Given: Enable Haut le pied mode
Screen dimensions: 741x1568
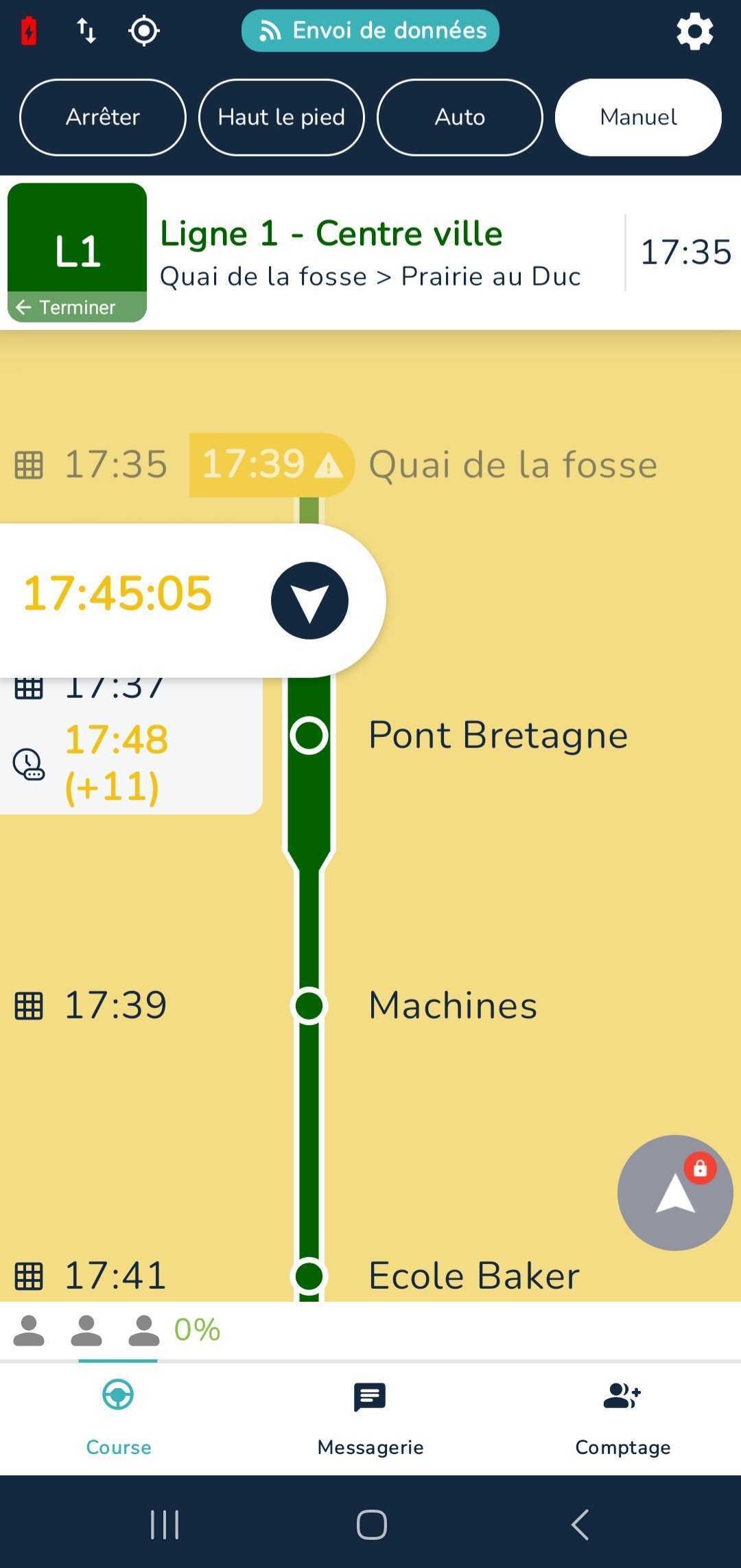Looking at the screenshot, I should tap(281, 117).
